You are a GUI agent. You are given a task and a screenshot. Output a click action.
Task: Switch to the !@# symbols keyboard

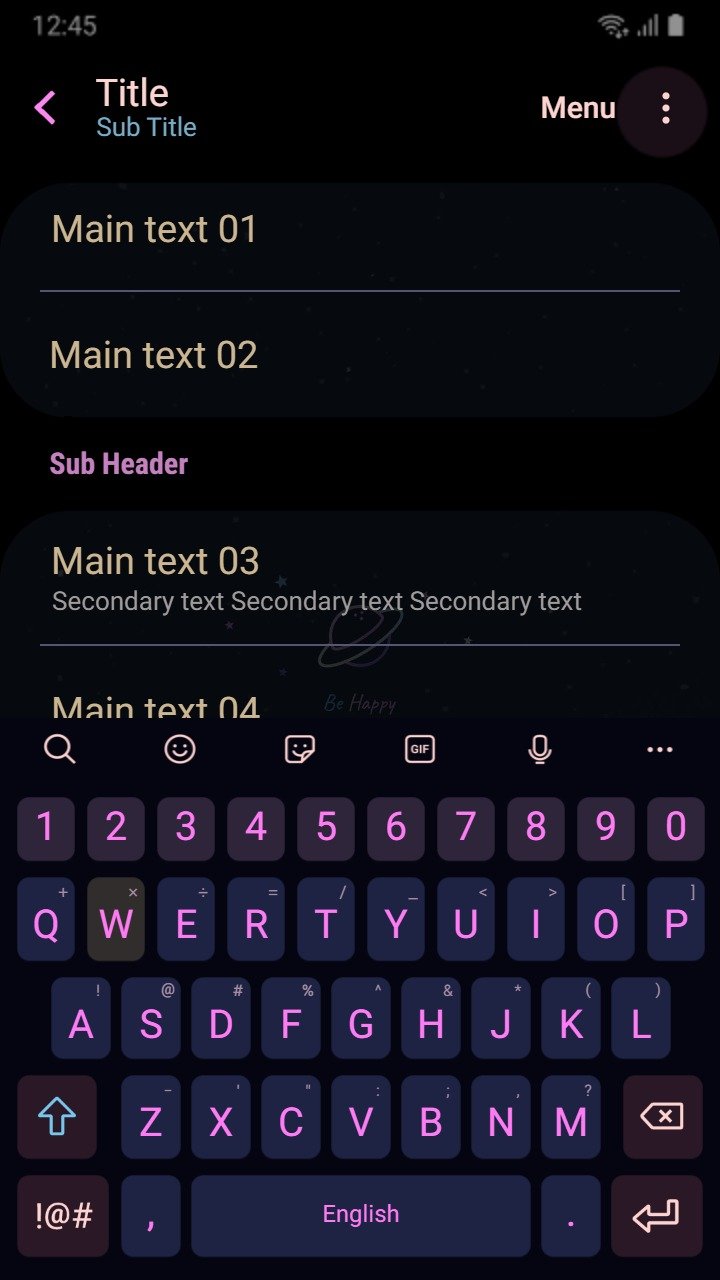(63, 1216)
